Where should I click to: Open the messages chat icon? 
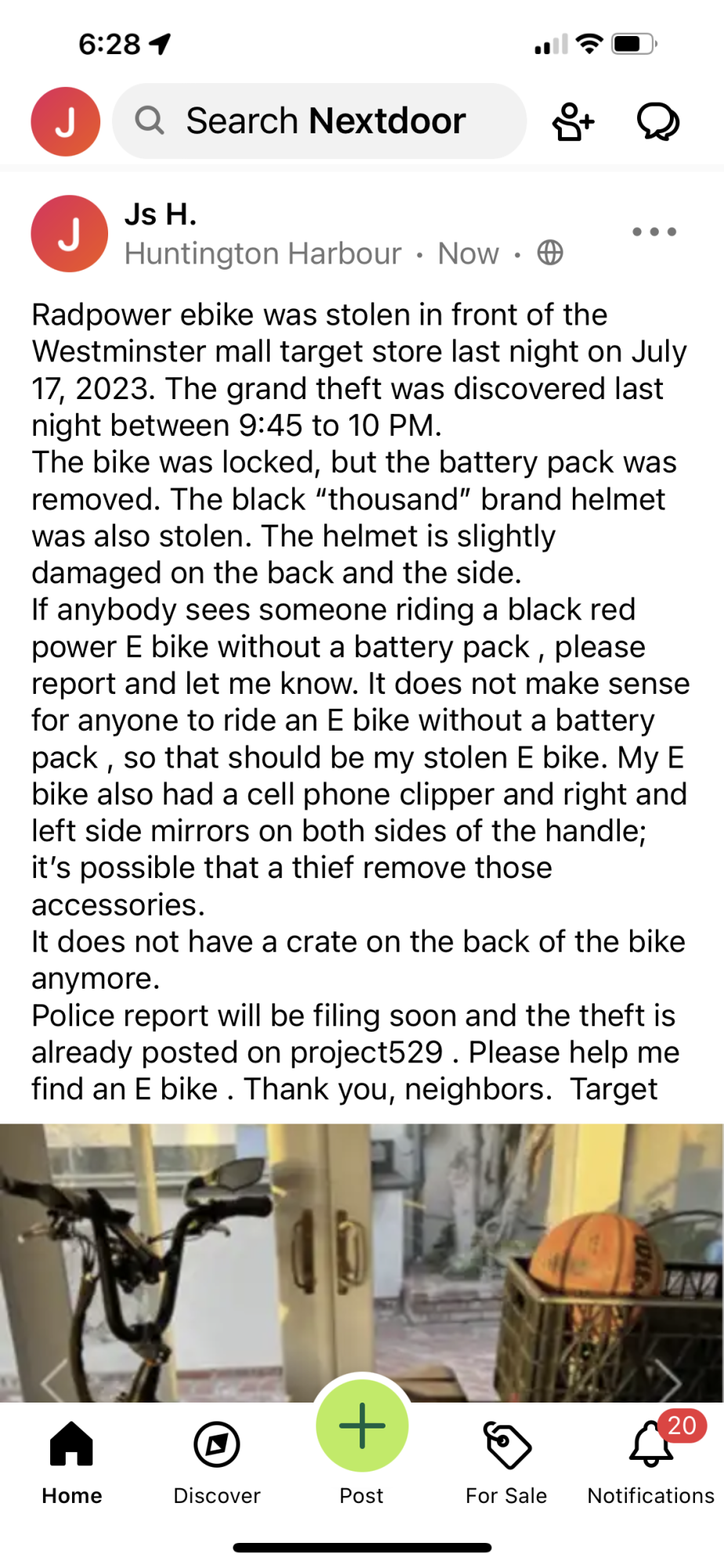click(x=657, y=122)
